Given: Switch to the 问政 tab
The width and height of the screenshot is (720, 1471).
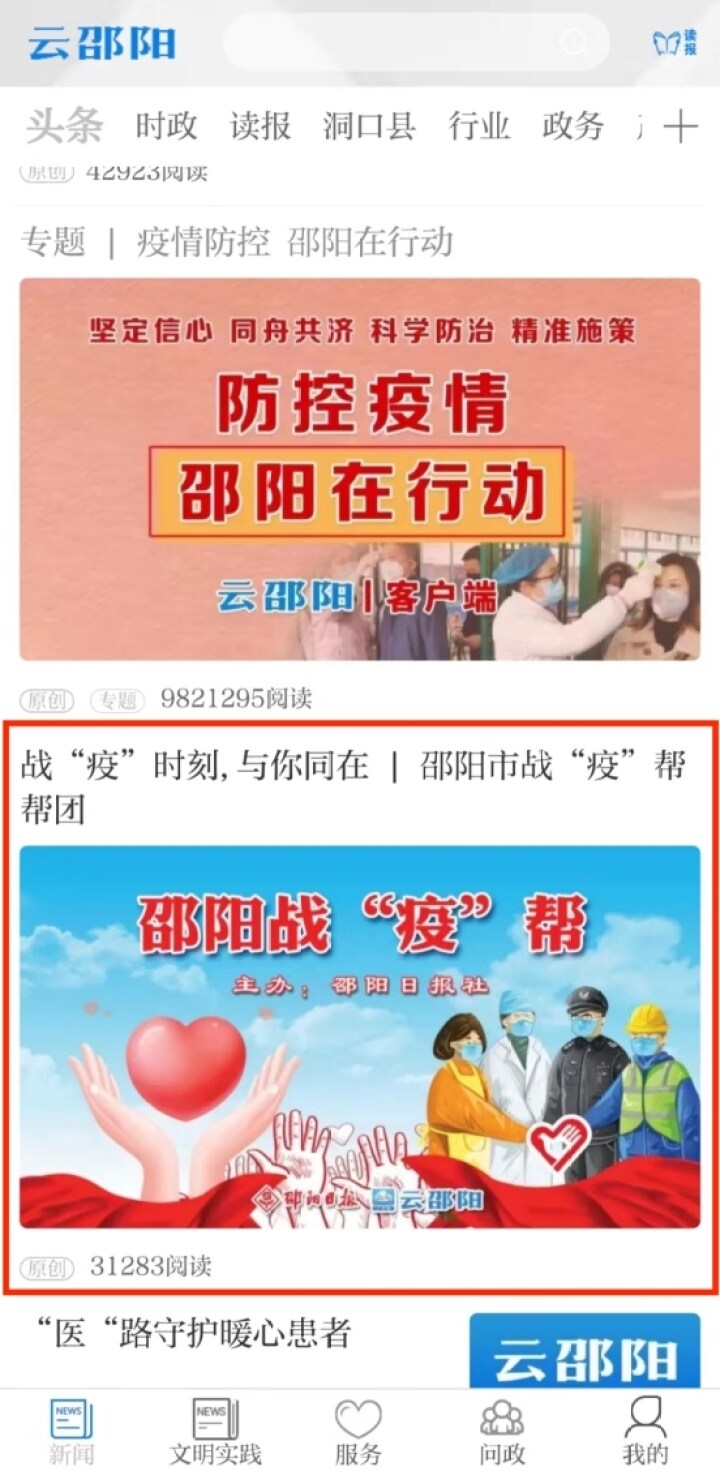Looking at the screenshot, I should pyautogui.click(x=502, y=1431).
